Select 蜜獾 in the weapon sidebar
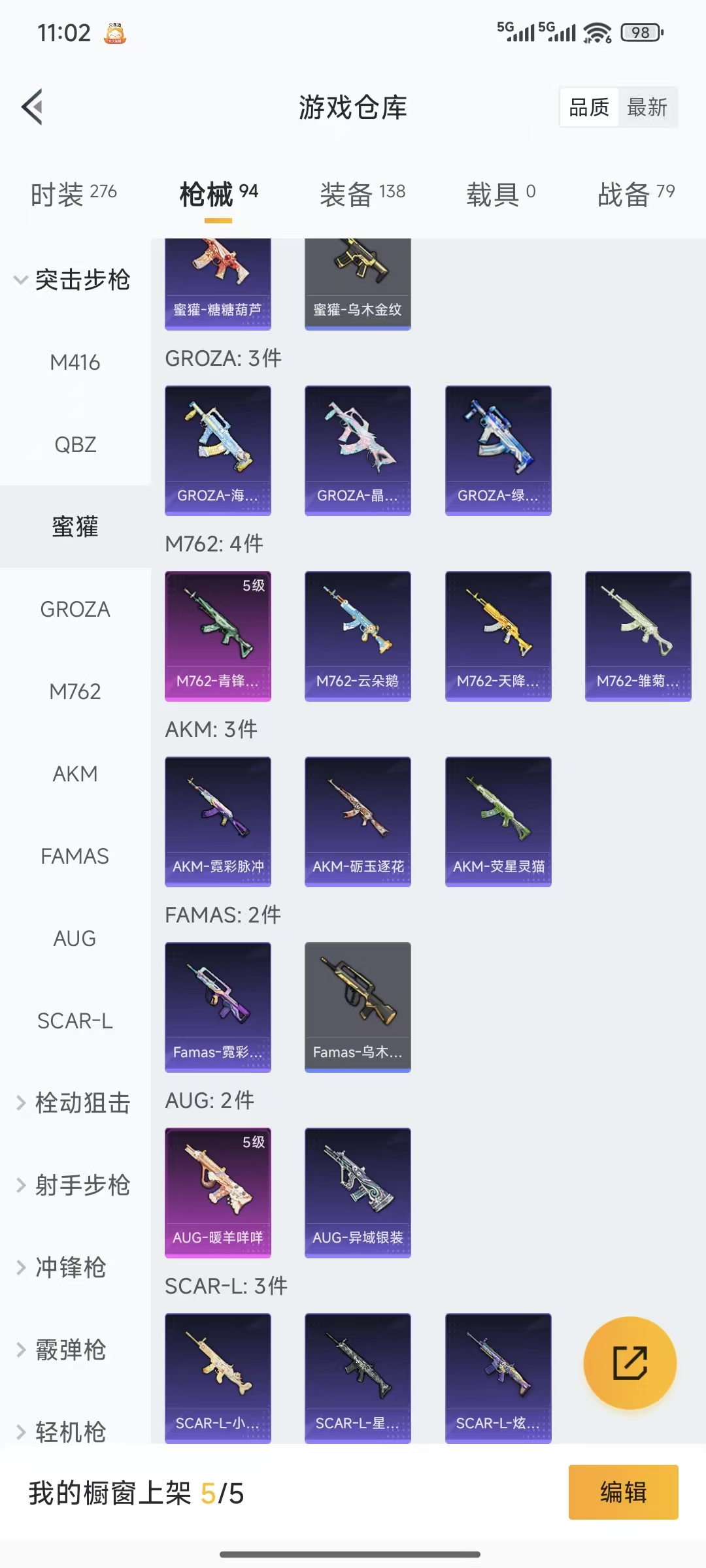Viewport: 706px width, 1568px height. point(75,527)
